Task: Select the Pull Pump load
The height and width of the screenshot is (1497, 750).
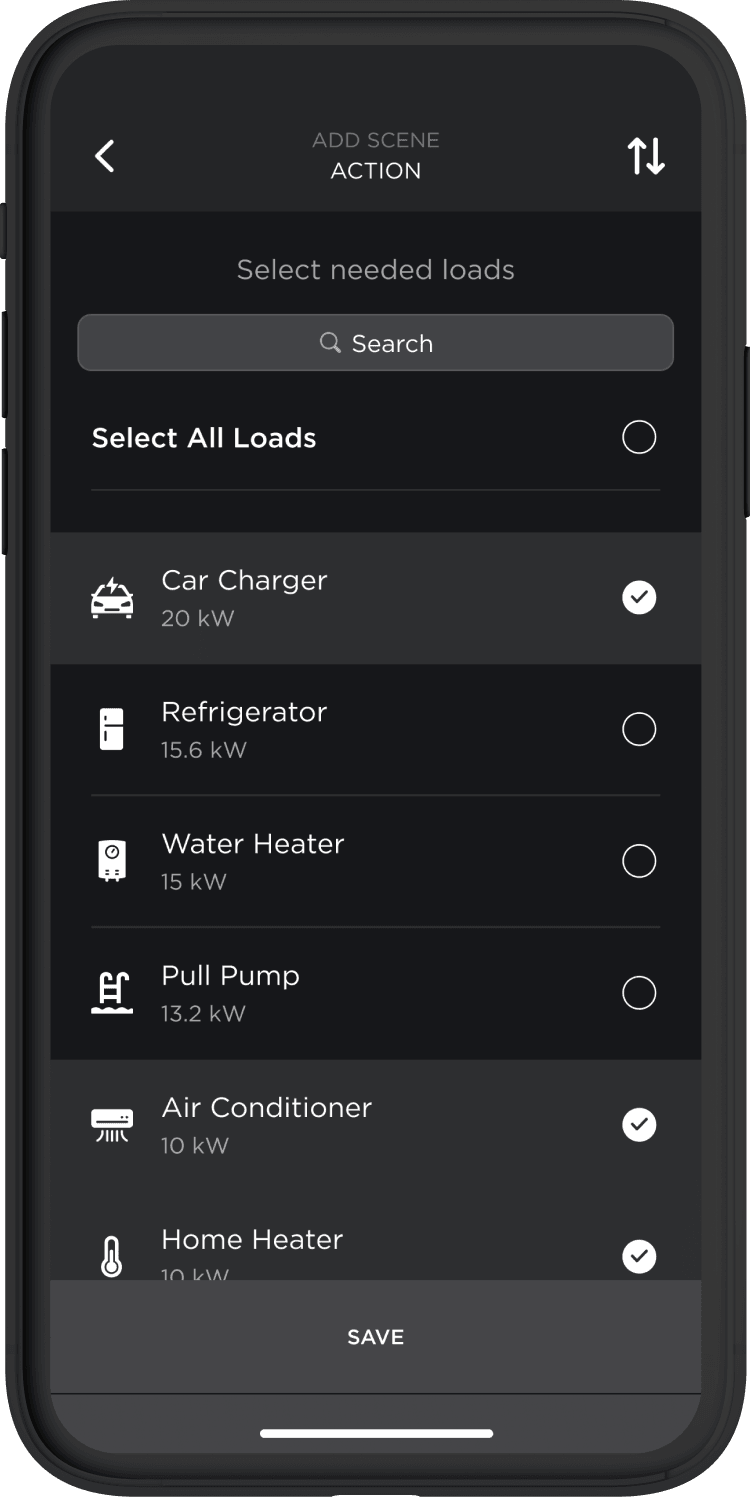Action: (639, 993)
